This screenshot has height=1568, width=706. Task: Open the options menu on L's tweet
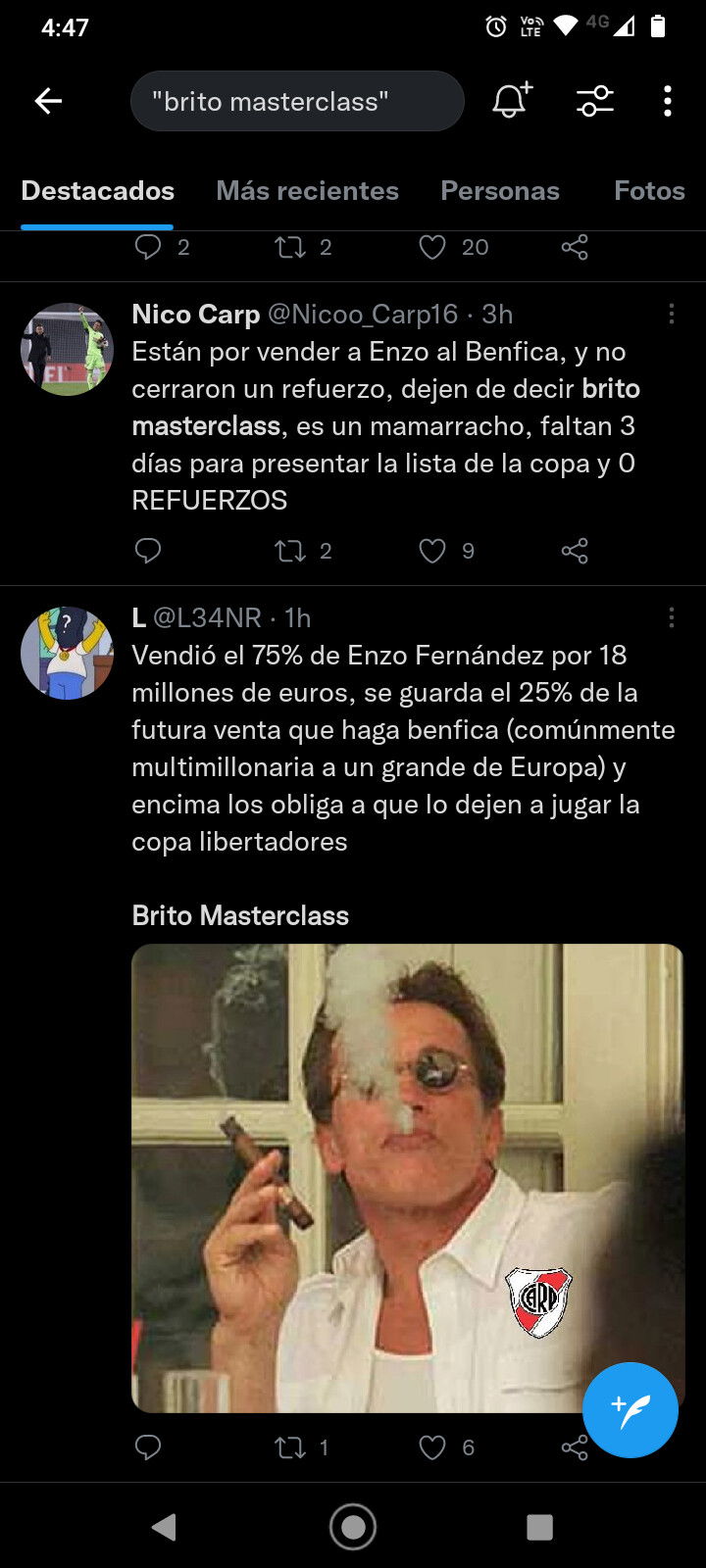pyautogui.click(x=672, y=617)
